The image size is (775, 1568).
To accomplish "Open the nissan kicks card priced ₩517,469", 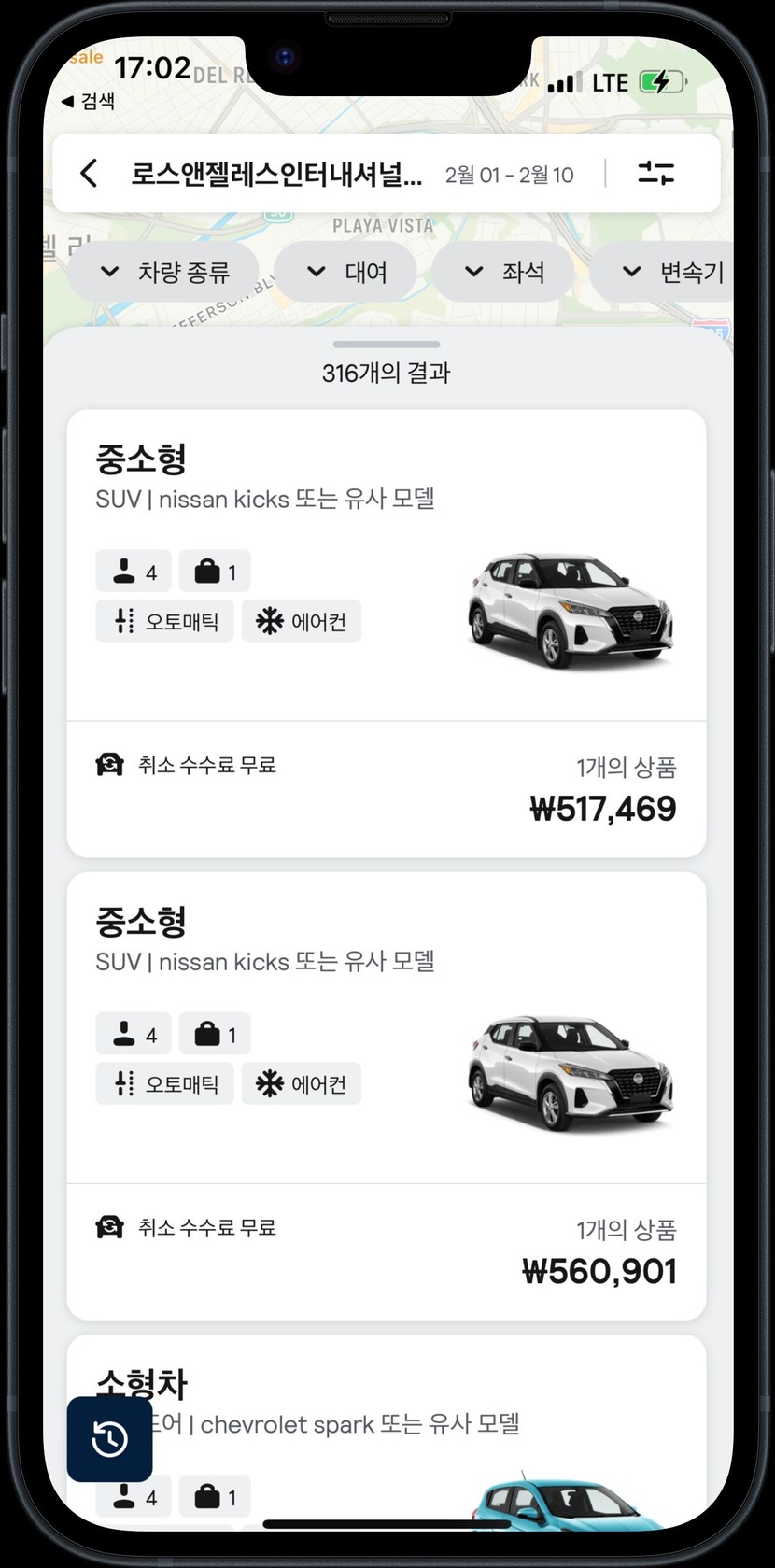I will 386,632.
